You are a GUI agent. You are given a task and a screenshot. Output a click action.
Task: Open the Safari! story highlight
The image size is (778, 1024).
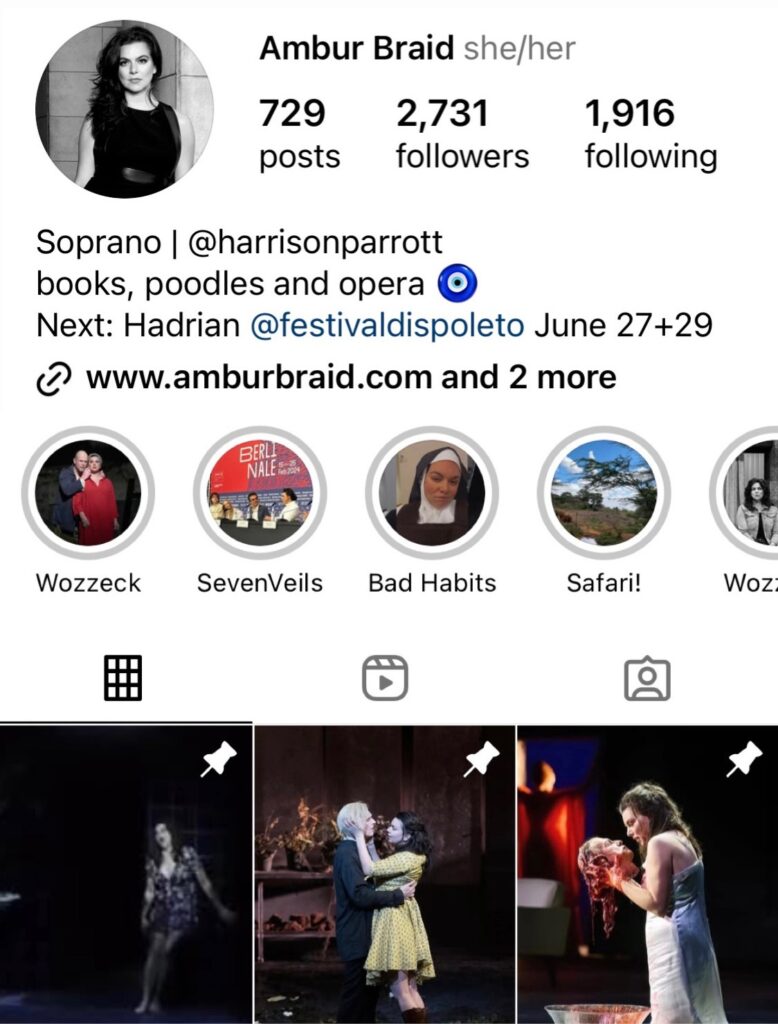[604, 493]
